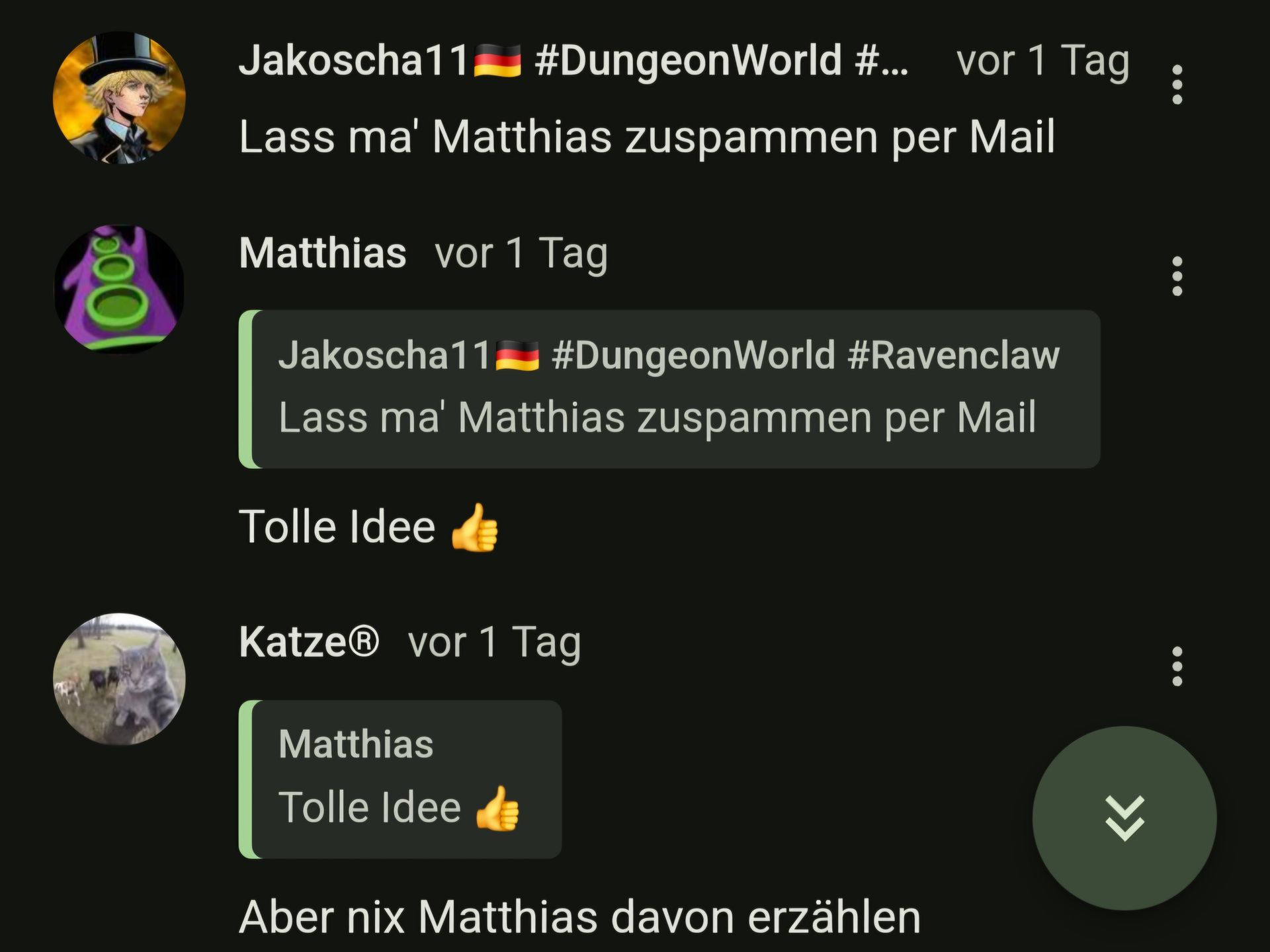
Task: Open overflow menu on Matthias's comment
Action: [x=1177, y=276]
